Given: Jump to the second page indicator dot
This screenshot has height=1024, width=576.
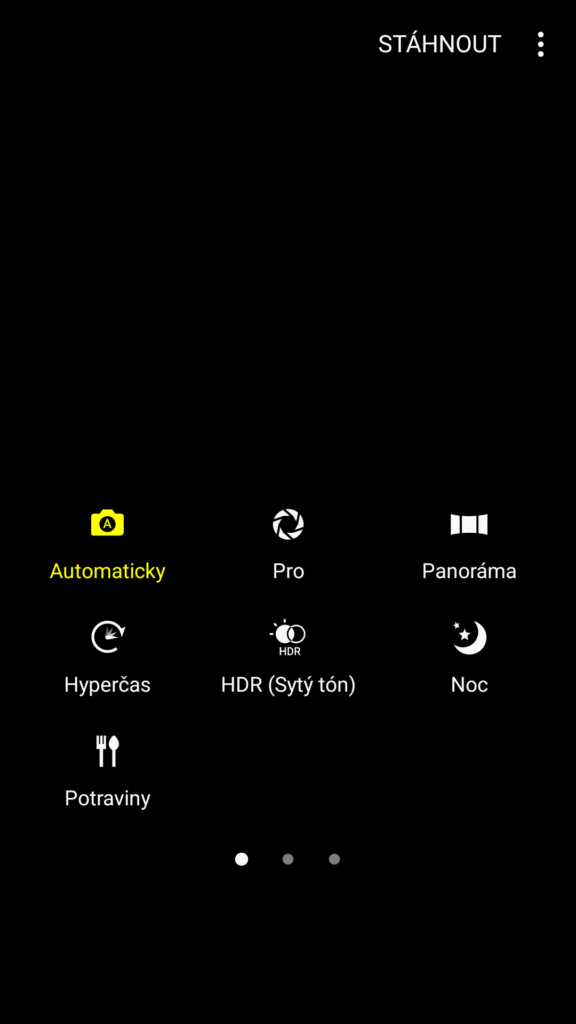Looking at the screenshot, I should (288, 859).
